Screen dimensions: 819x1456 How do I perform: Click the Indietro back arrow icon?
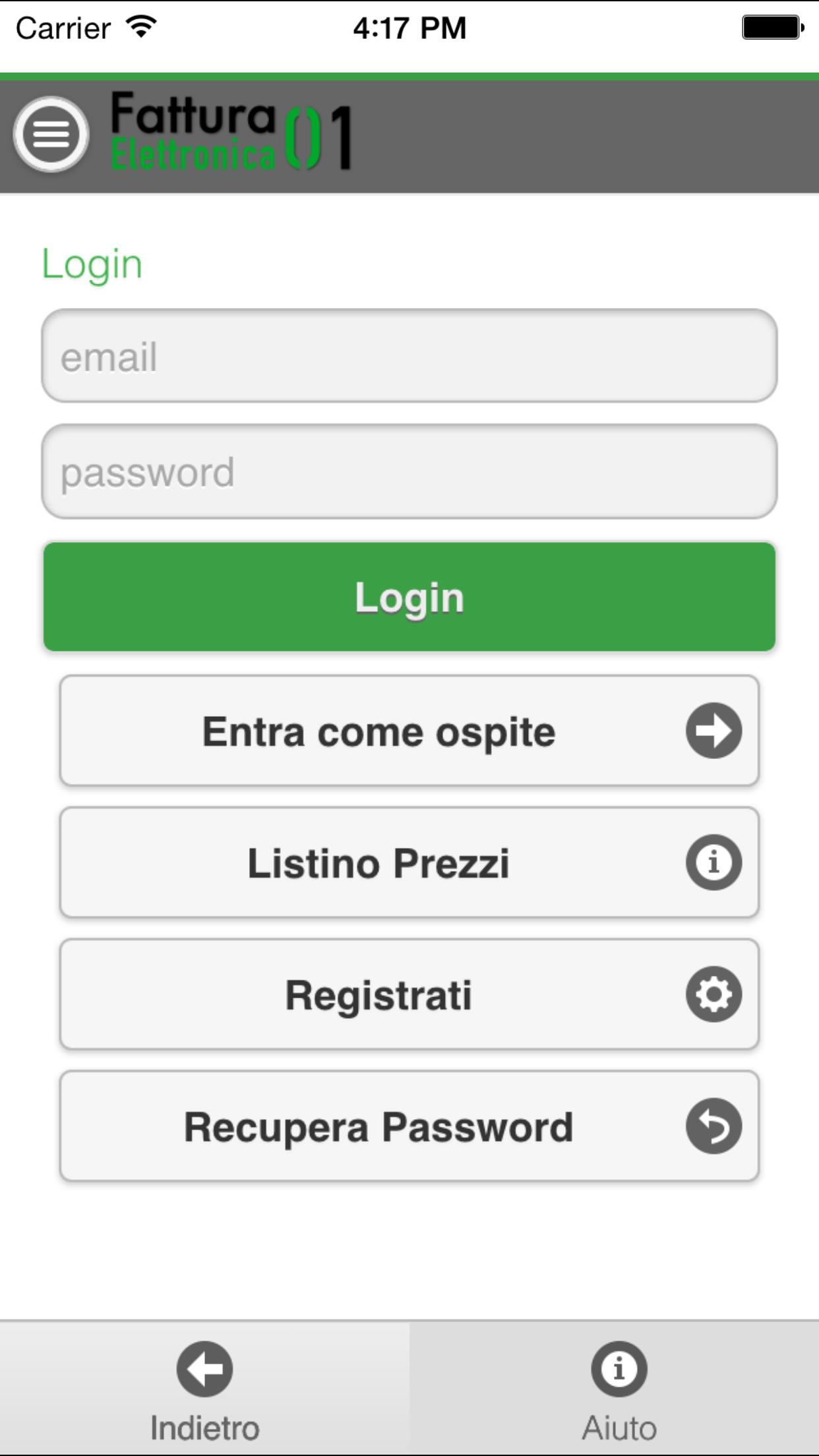pyautogui.click(x=204, y=1370)
